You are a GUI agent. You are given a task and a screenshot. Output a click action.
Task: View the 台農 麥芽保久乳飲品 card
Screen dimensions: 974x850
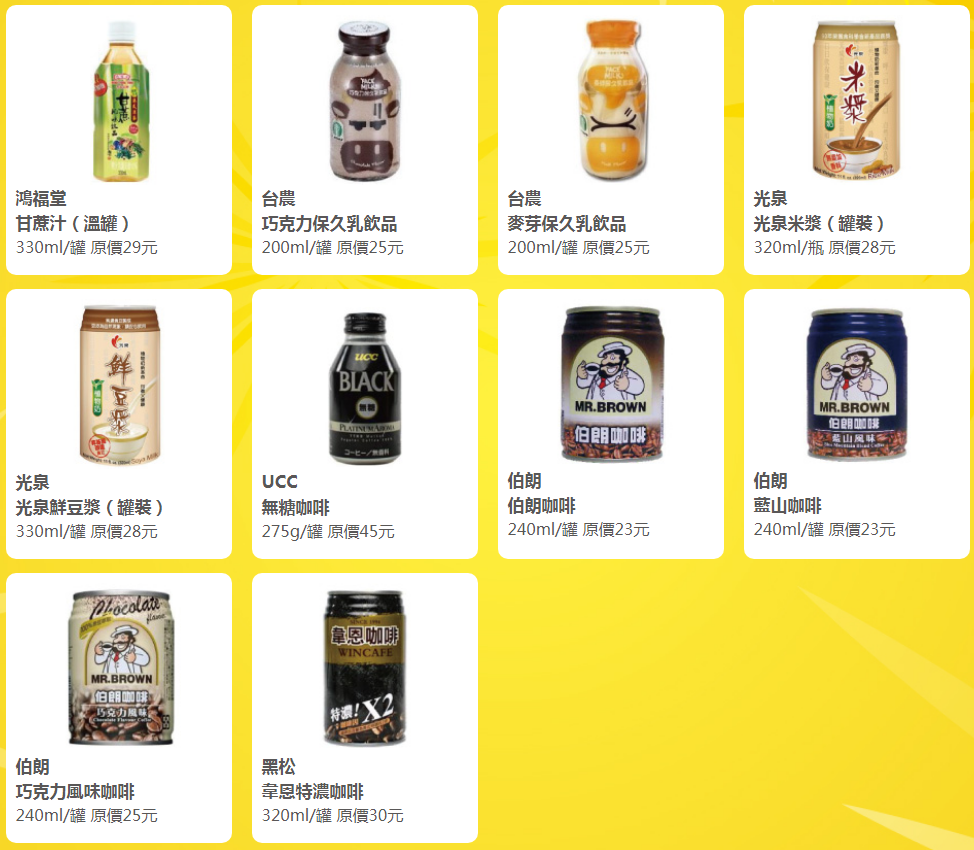tap(611, 140)
